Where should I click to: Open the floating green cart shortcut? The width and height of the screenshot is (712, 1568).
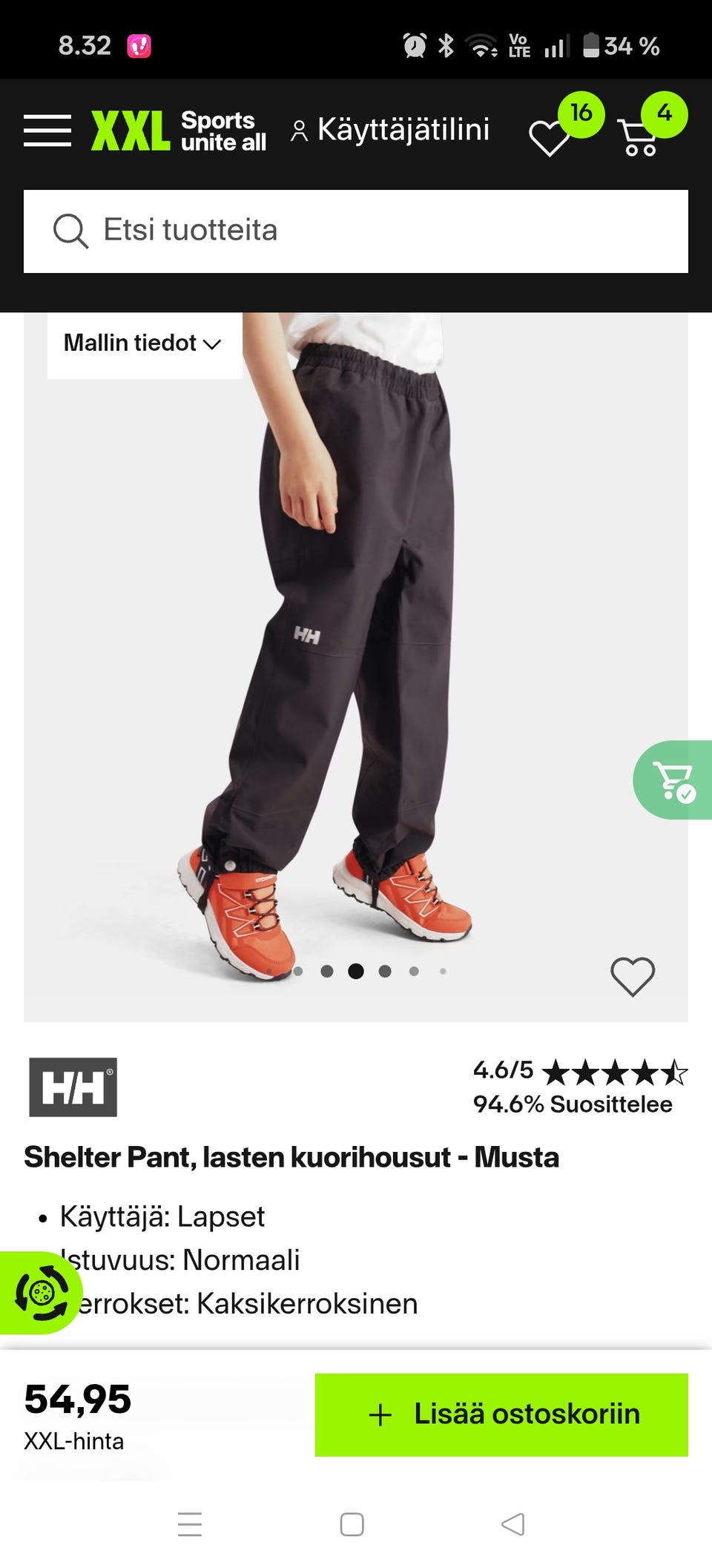[x=673, y=780]
